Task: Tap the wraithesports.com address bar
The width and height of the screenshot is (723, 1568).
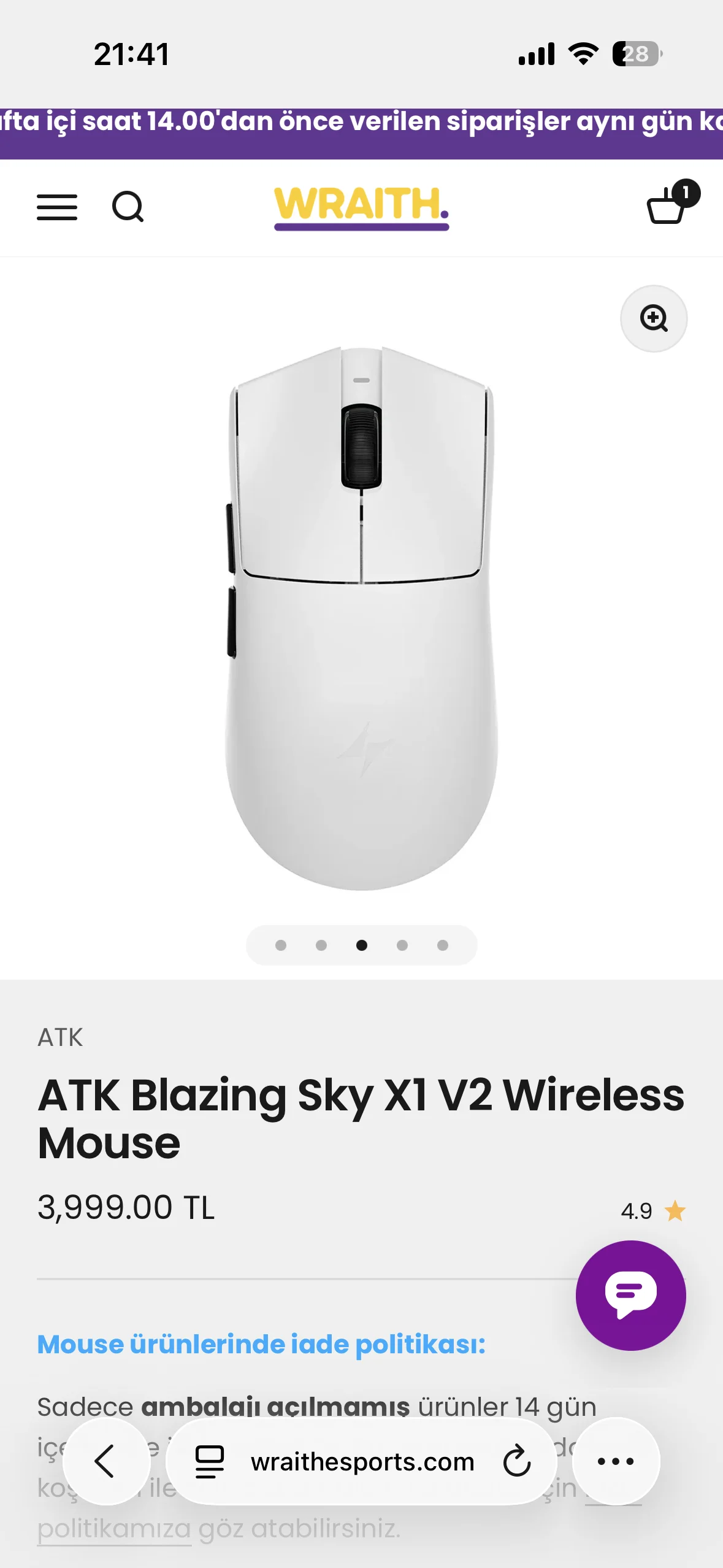Action: [x=362, y=1462]
